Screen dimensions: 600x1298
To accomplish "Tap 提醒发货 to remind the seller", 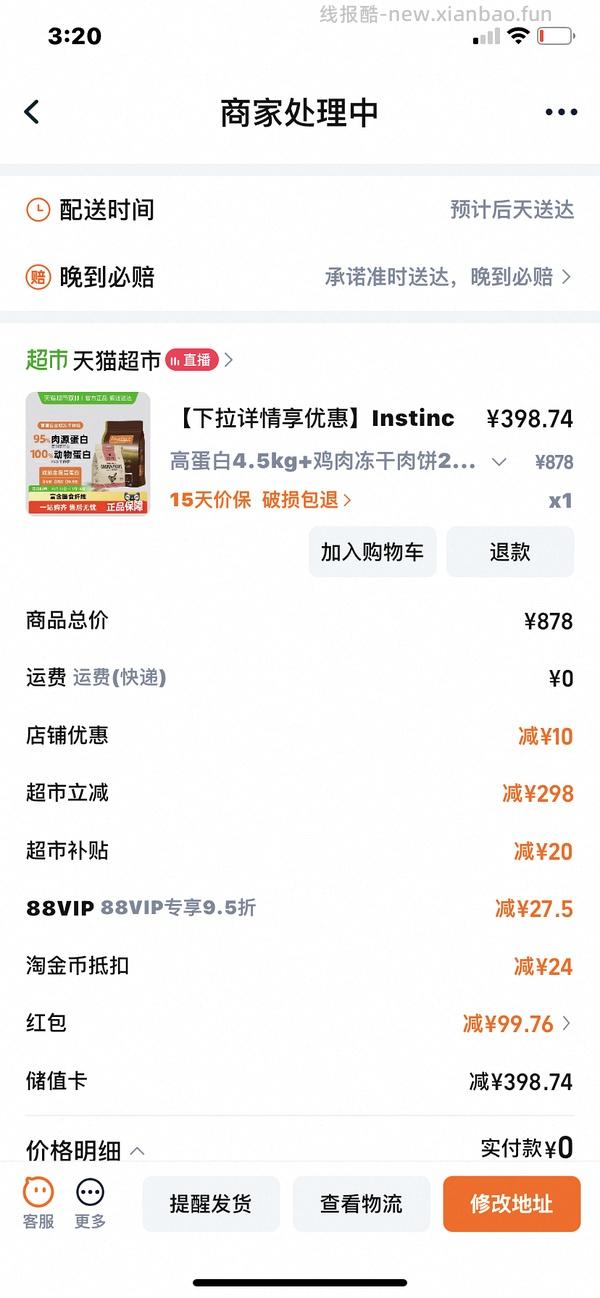I will (210, 1204).
